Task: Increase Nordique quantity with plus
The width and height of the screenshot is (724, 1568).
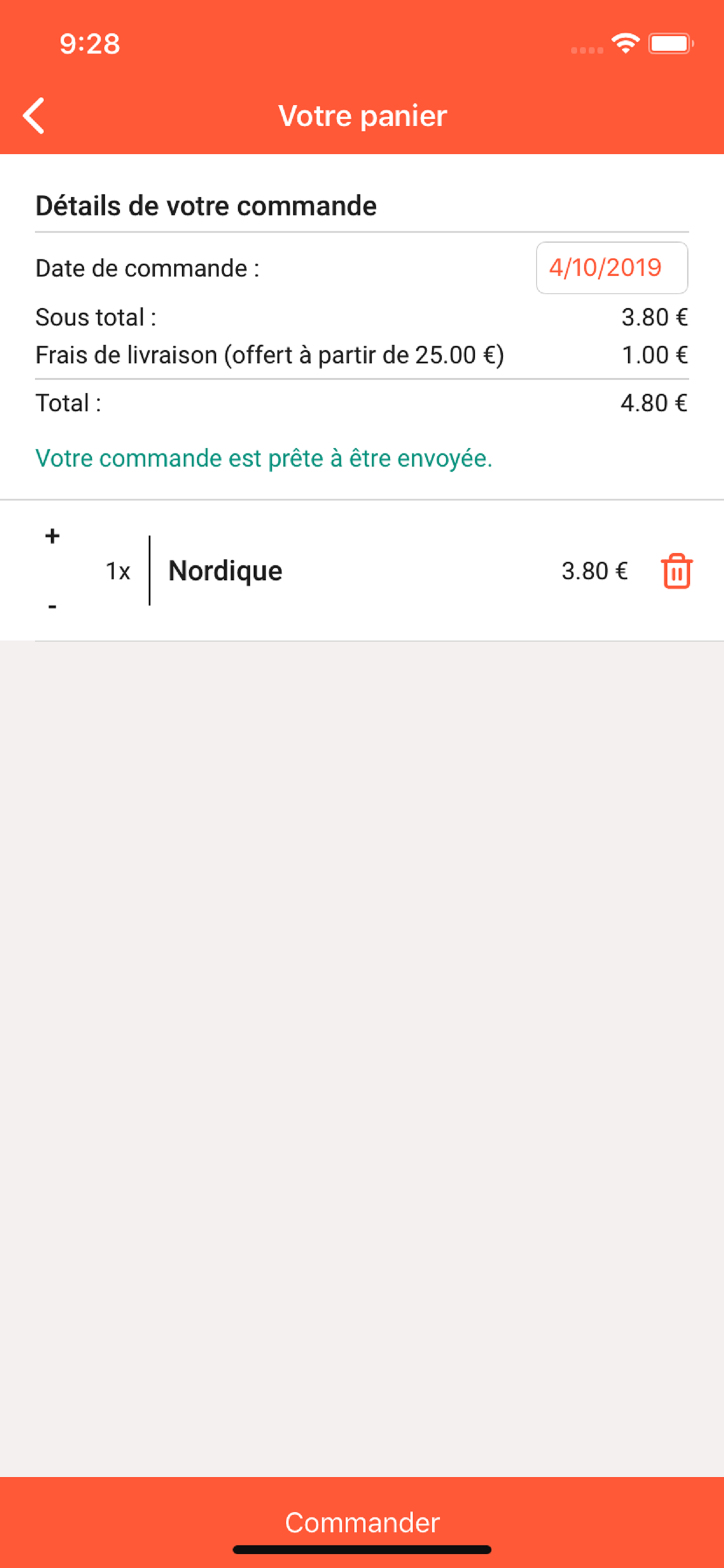Action: click(x=52, y=536)
